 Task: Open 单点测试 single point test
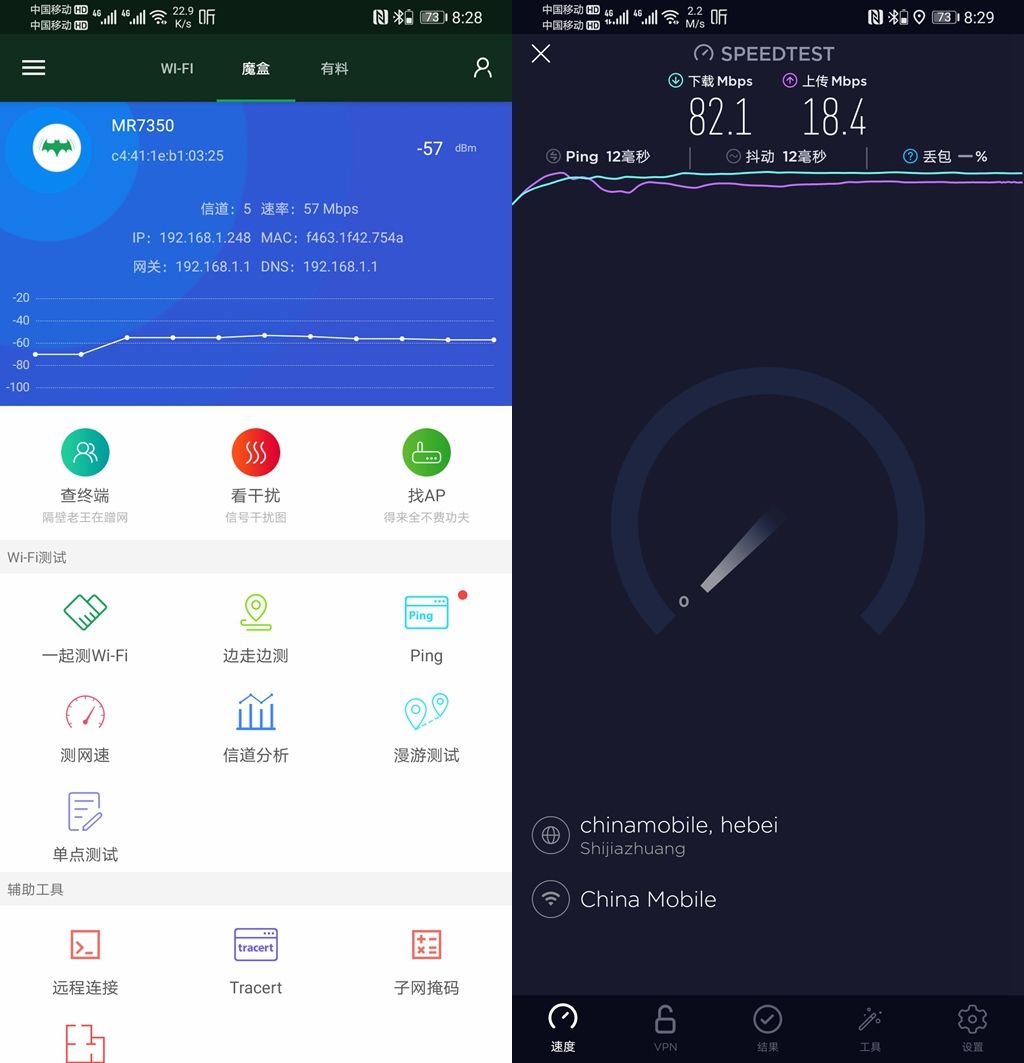point(85,826)
